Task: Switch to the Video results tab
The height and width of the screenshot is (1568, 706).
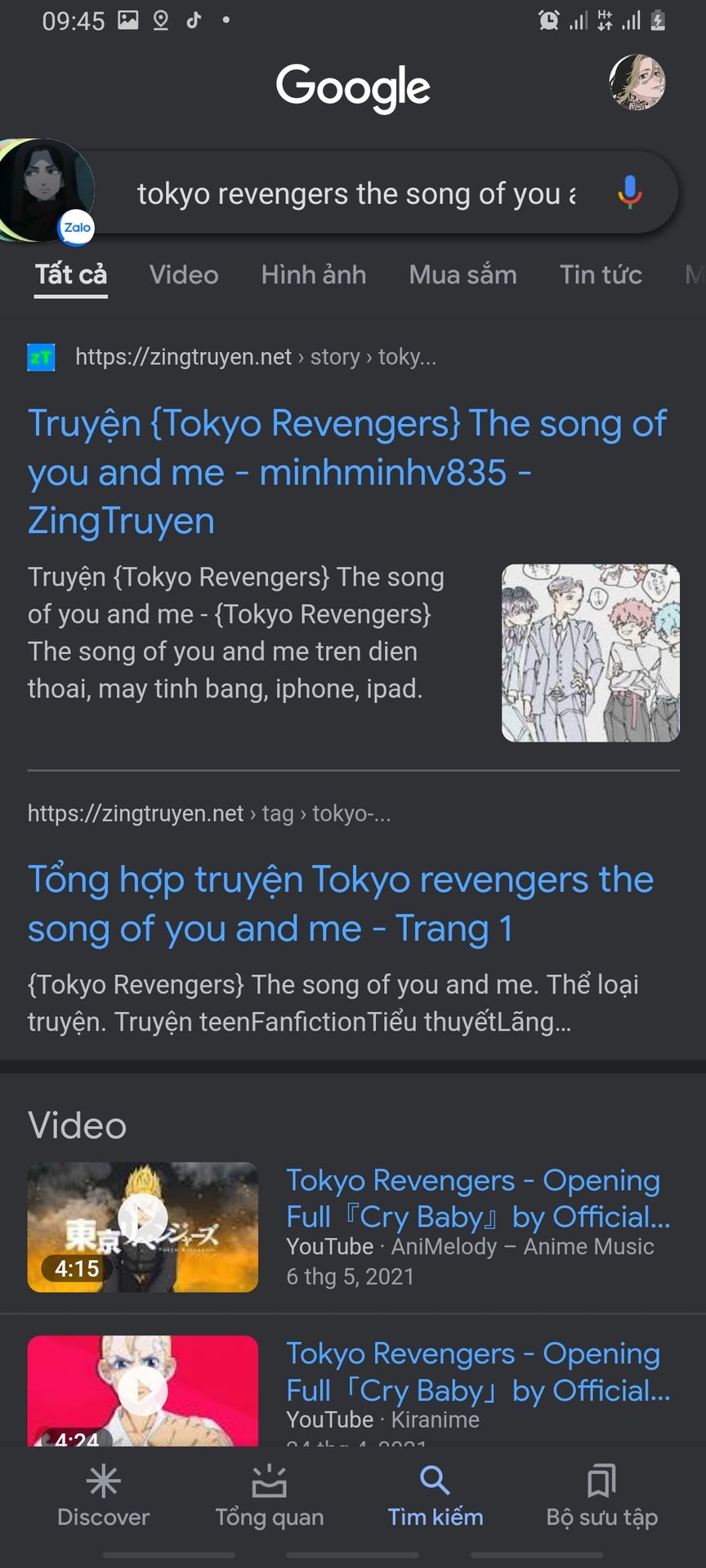Action: [x=184, y=274]
